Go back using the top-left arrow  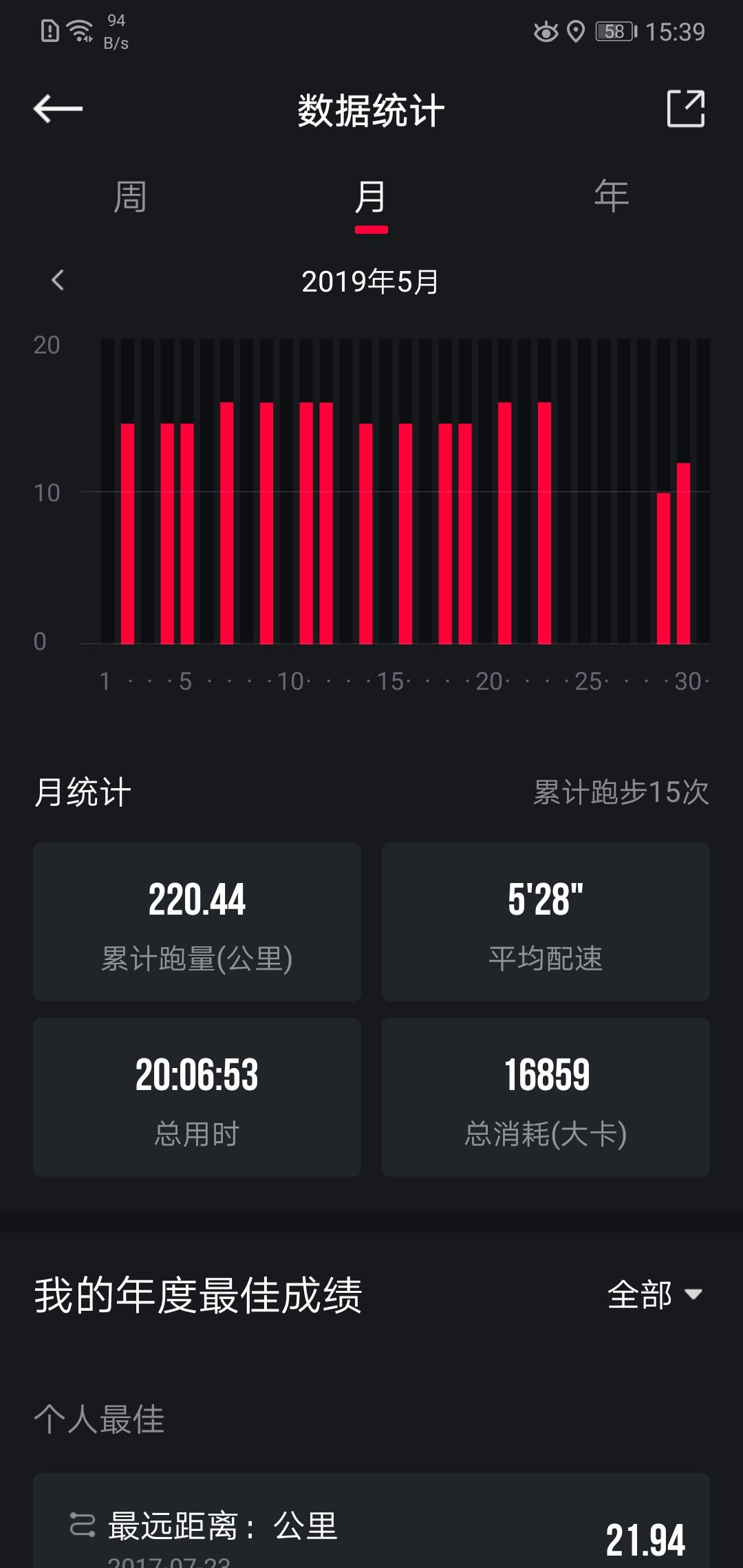point(58,109)
